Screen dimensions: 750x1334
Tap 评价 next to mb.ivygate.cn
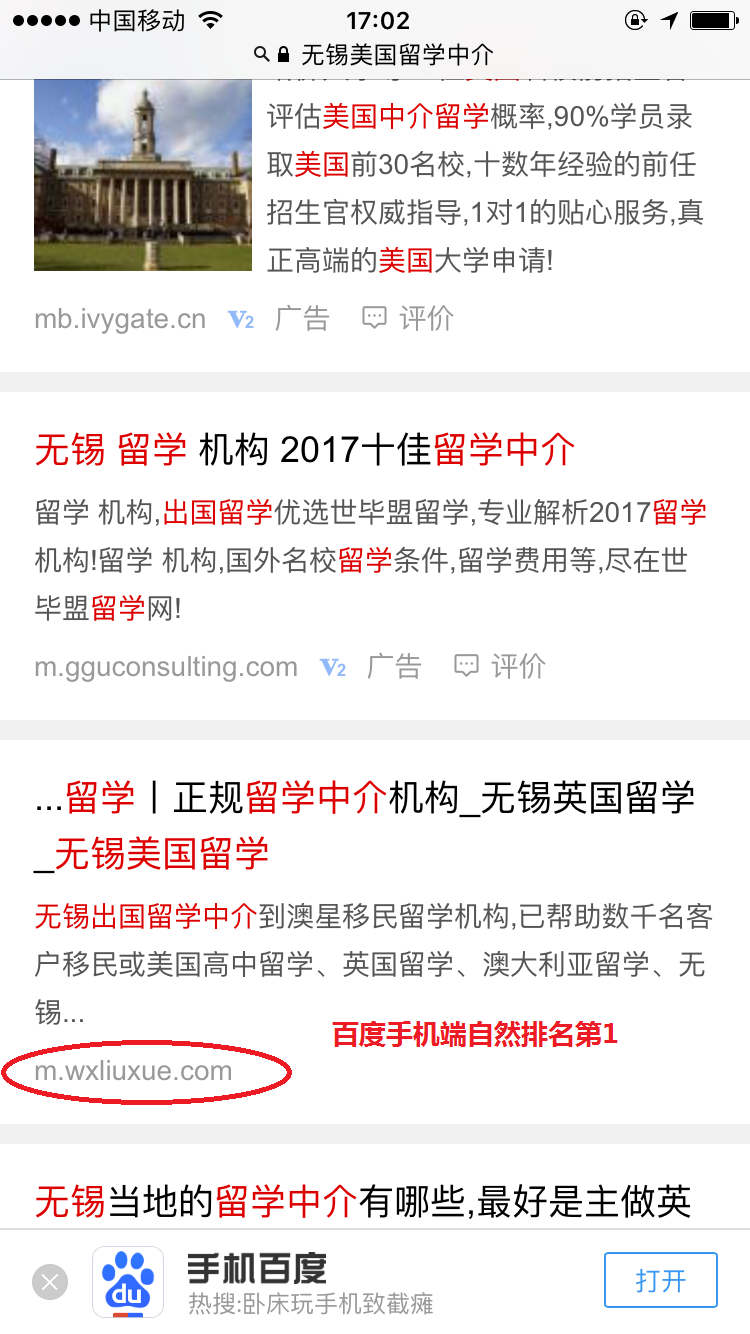(408, 319)
